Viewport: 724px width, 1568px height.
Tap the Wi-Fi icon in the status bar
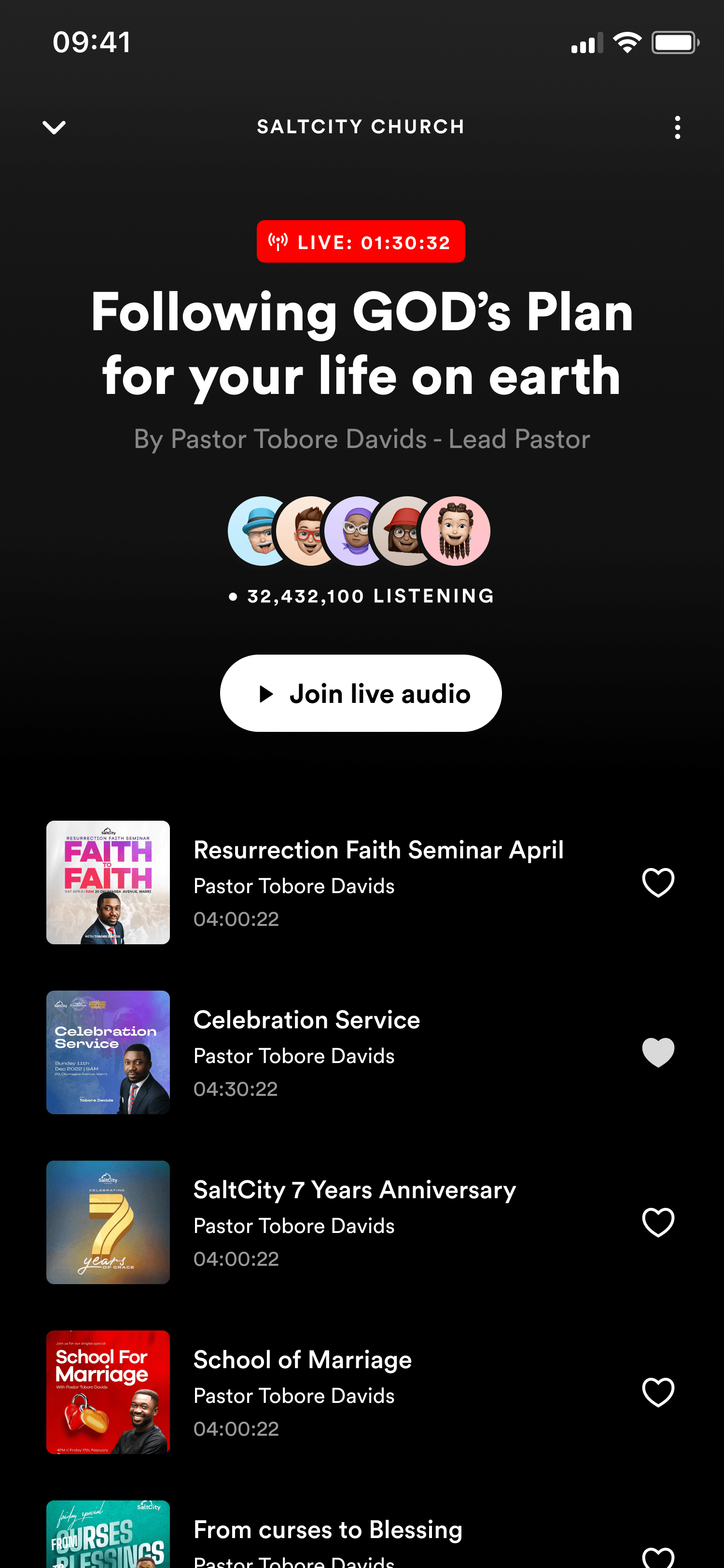627,42
